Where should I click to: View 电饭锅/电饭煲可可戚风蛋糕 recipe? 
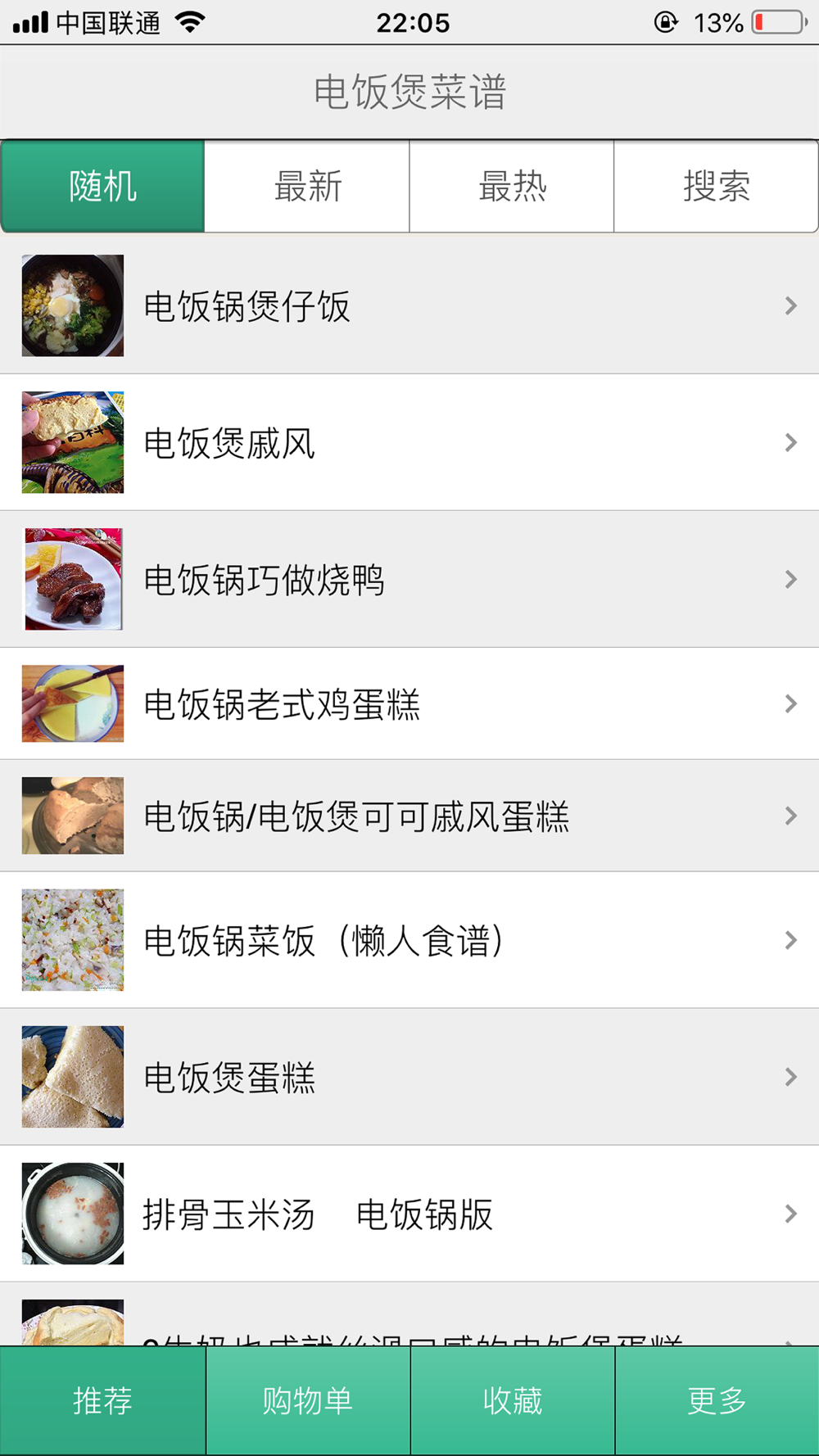pos(409,816)
